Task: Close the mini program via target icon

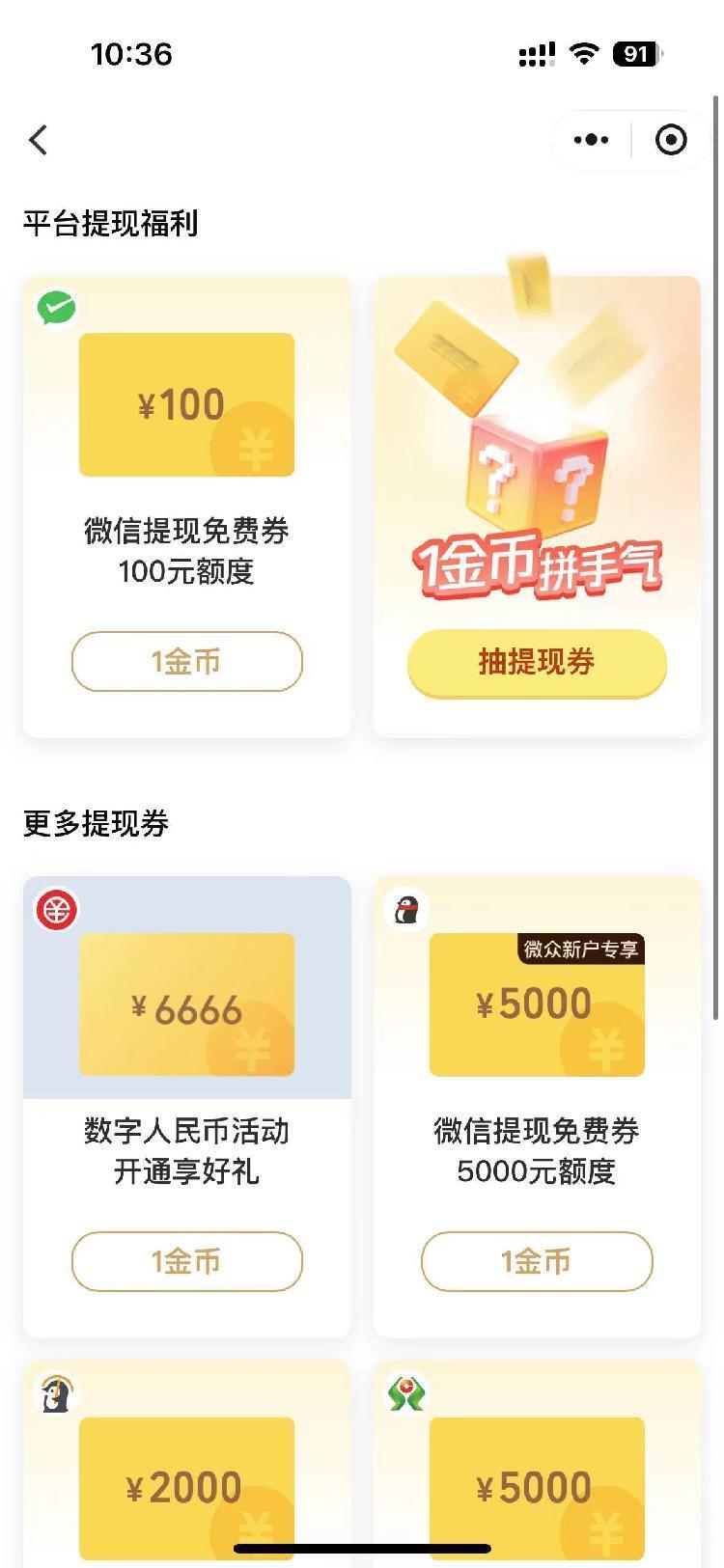Action: coord(671,140)
